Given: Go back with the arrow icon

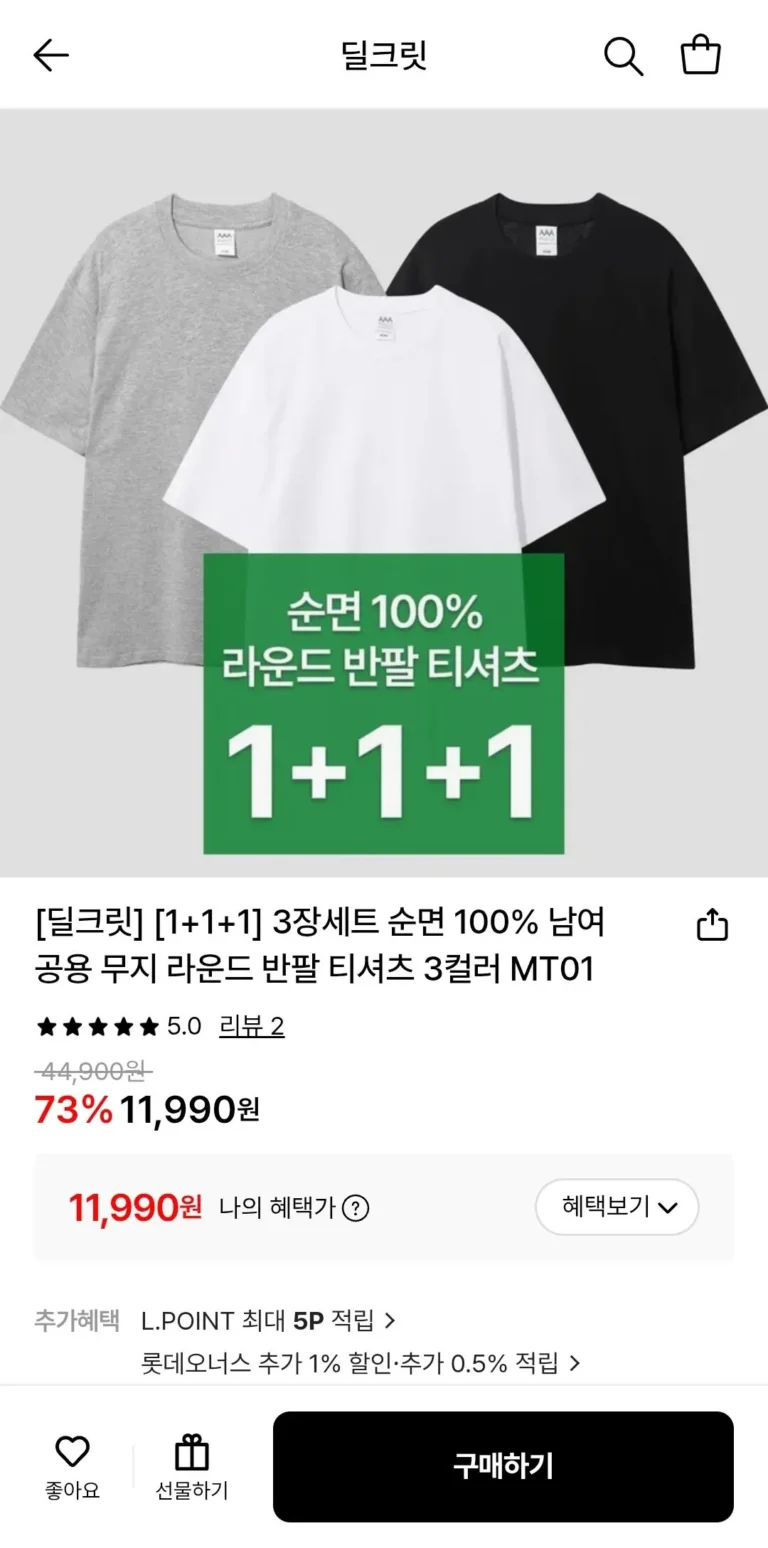Looking at the screenshot, I should tap(51, 55).
